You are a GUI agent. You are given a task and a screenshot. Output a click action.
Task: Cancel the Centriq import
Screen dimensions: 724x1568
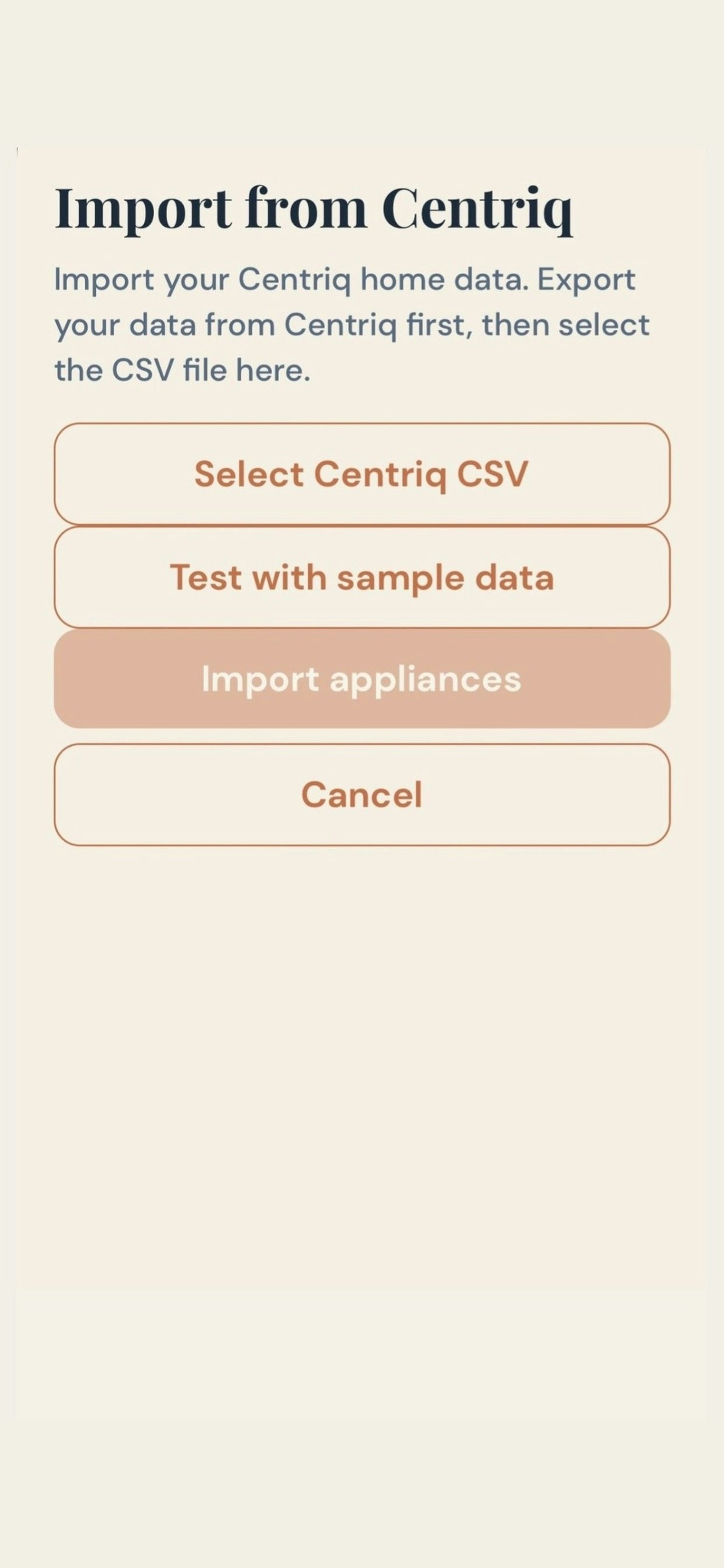(362, 794)
